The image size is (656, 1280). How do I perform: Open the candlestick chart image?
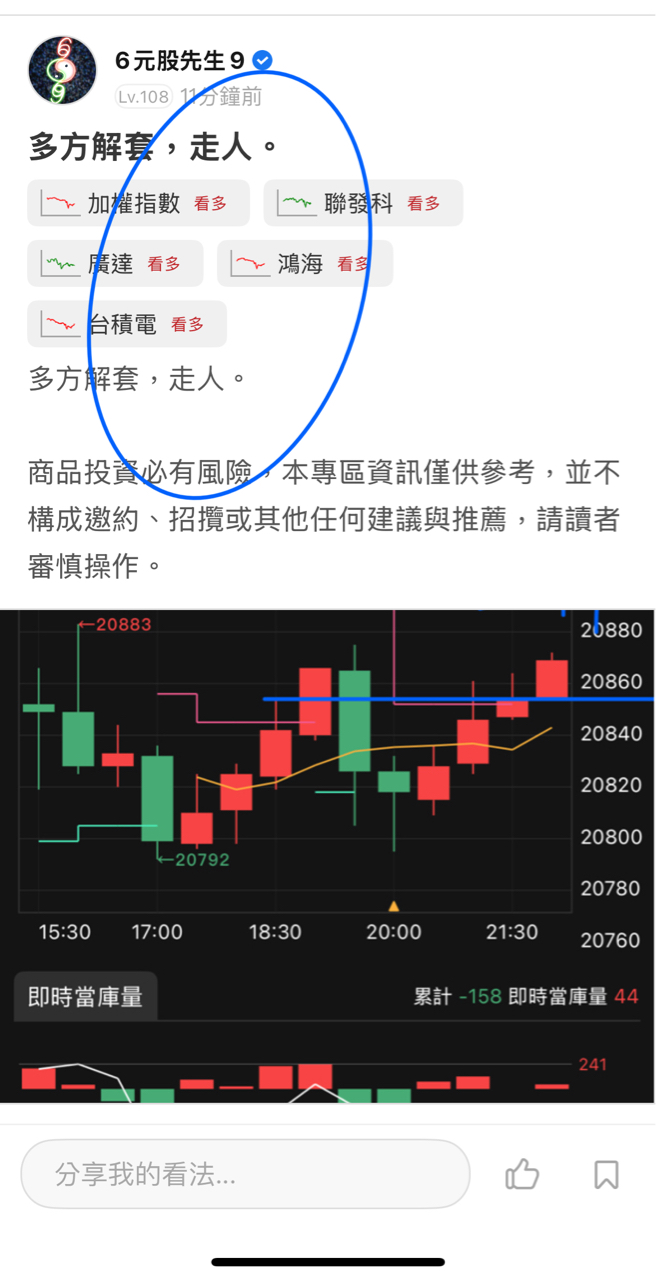(x=328, y=856)
